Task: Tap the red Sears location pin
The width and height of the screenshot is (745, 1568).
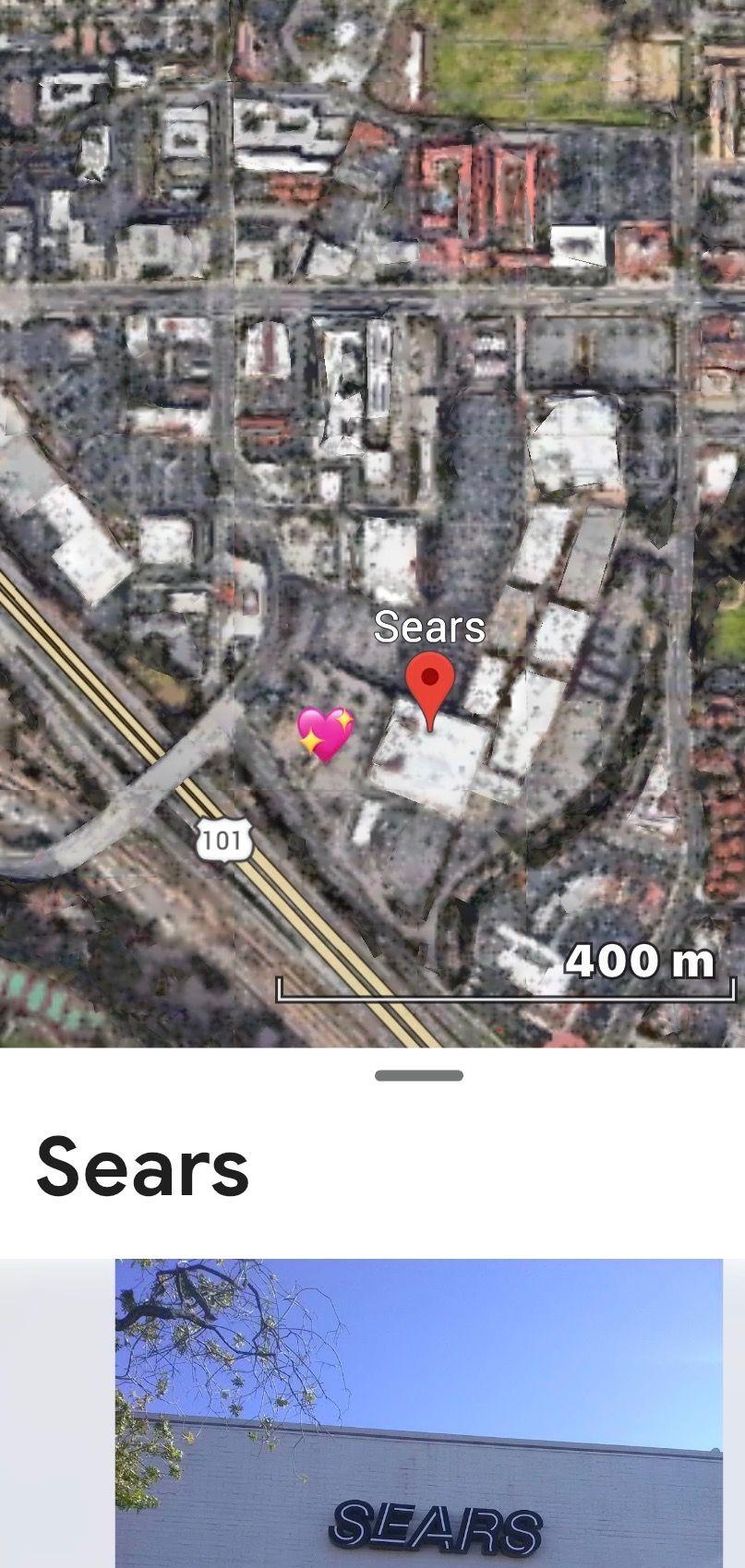Action: click(430, 689)
